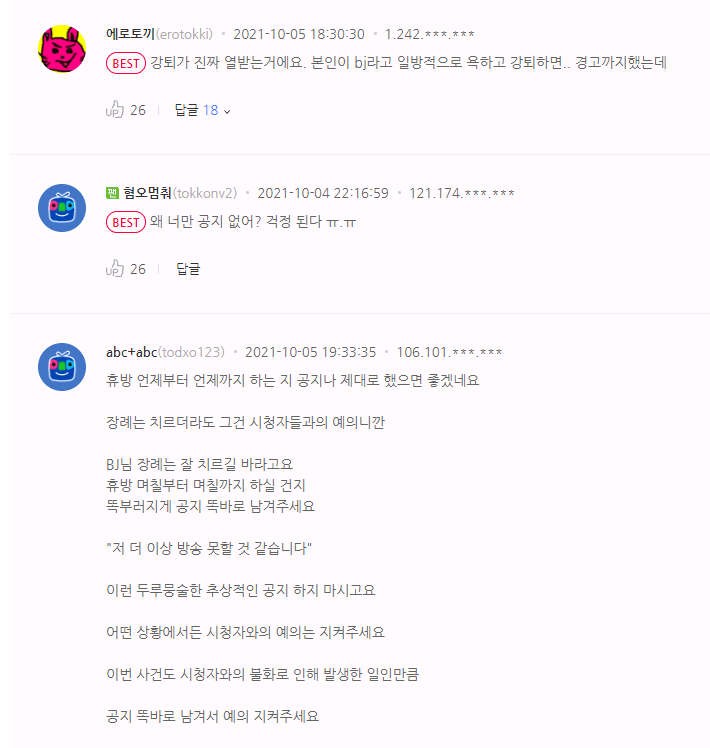The image size is (710, 748).
Task: Open 혐오멈춰's profile avatar
Action: coord(61,208)
